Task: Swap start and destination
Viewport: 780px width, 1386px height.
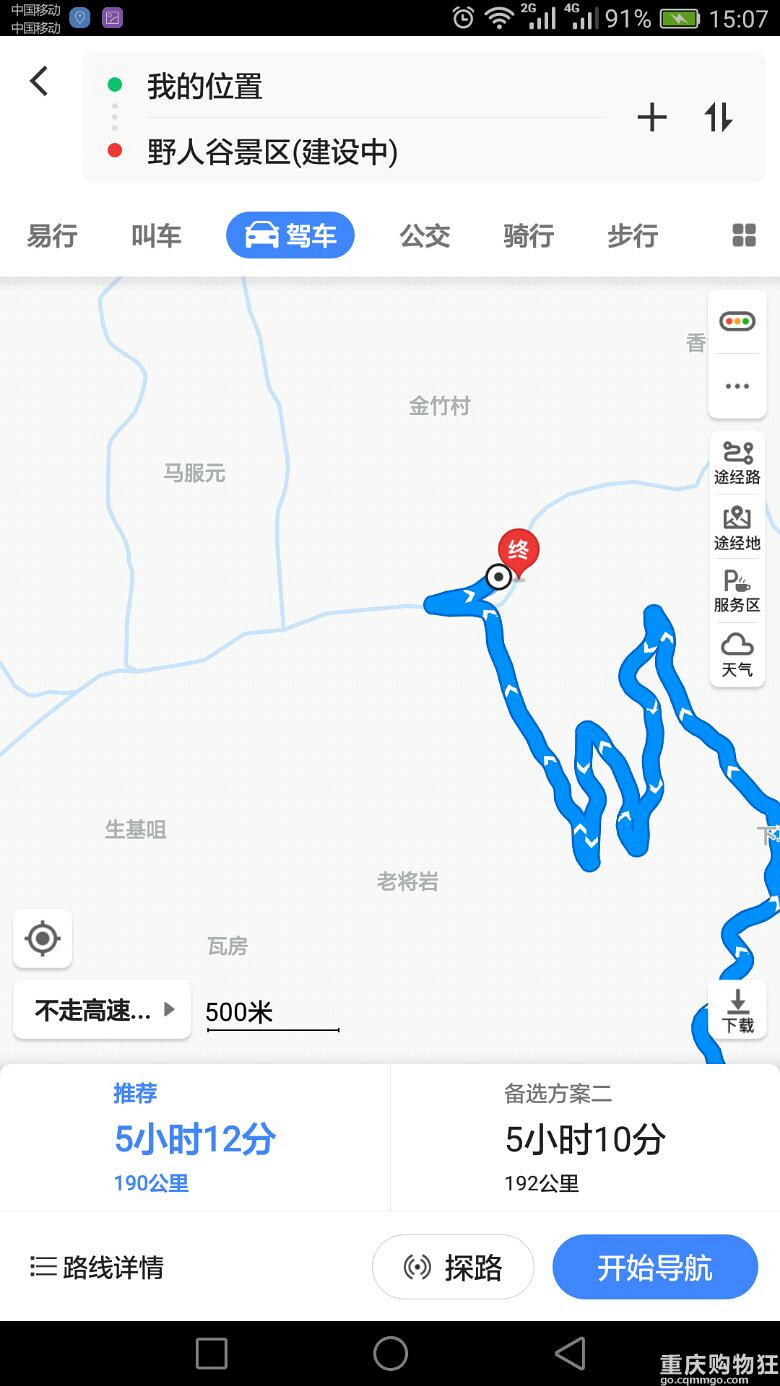Action: point(718,118)
